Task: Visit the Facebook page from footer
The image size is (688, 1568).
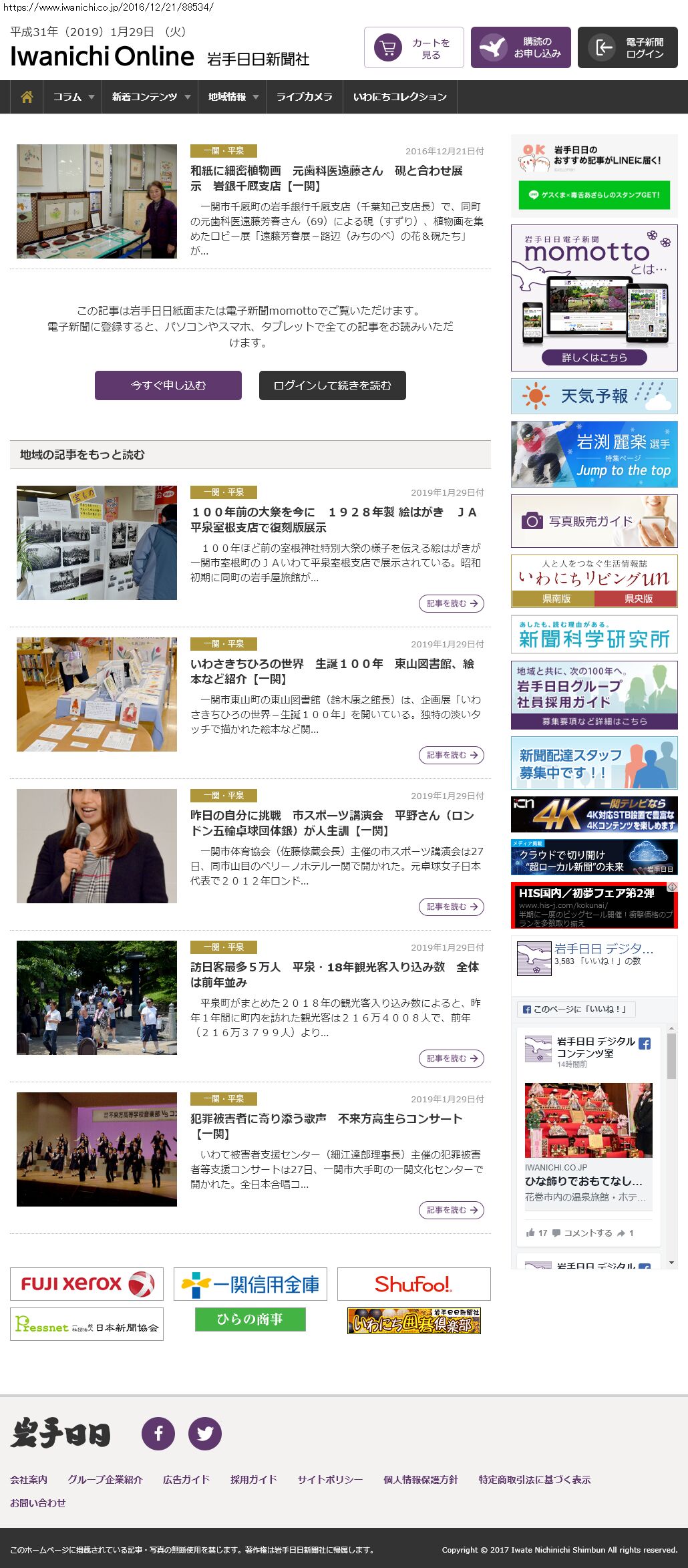Action: [x=158, y=1433]
